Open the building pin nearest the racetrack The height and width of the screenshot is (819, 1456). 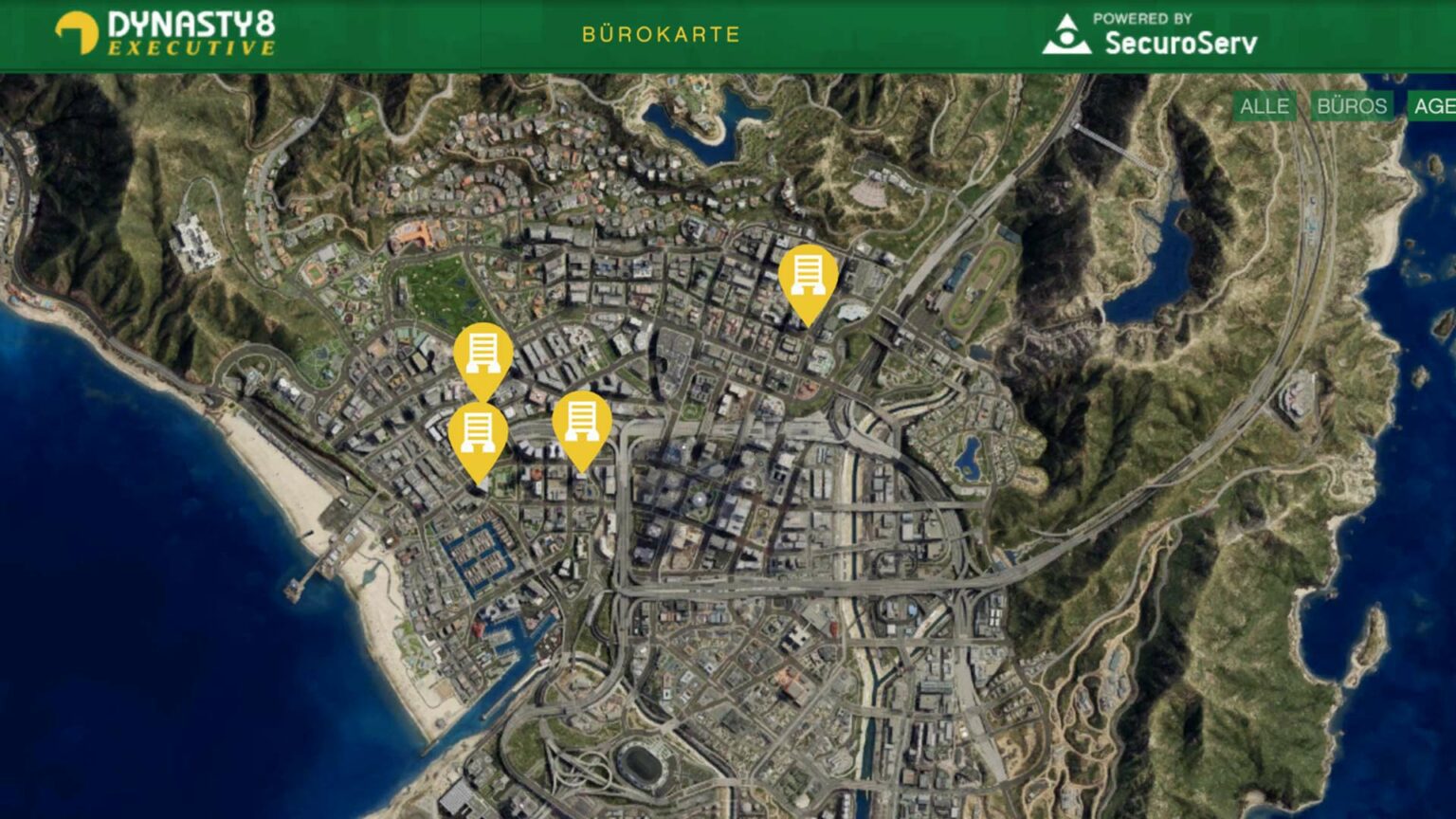point(808,277)
